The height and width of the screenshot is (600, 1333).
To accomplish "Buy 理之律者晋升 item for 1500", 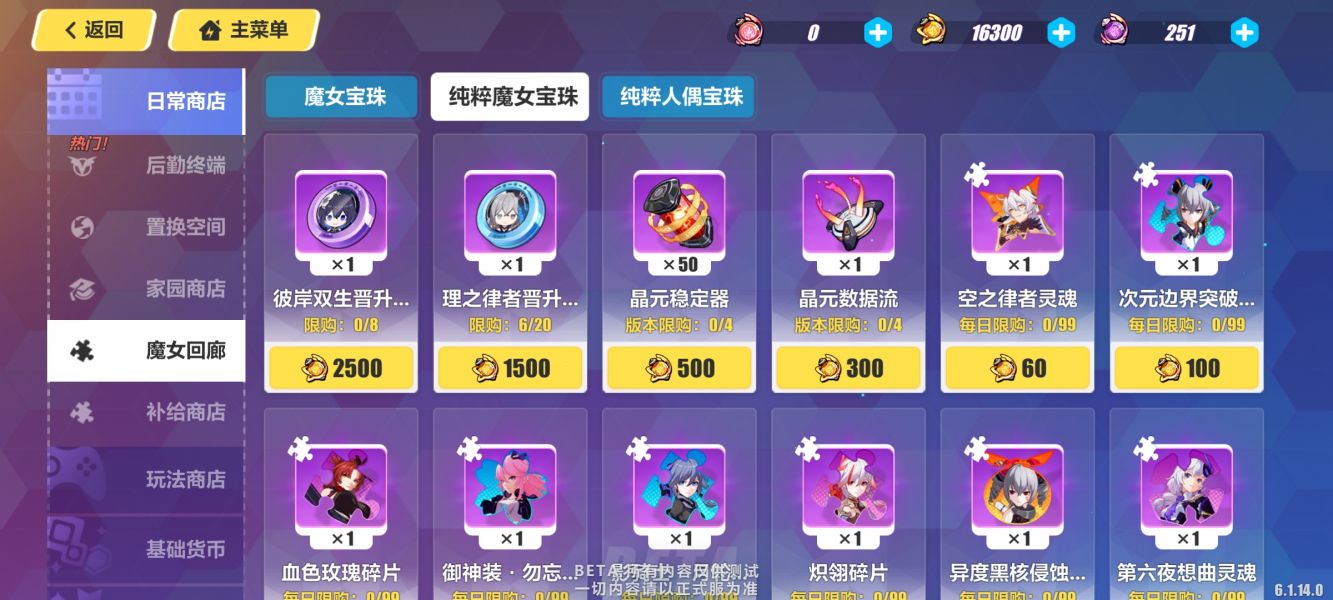I will point(510,368).
